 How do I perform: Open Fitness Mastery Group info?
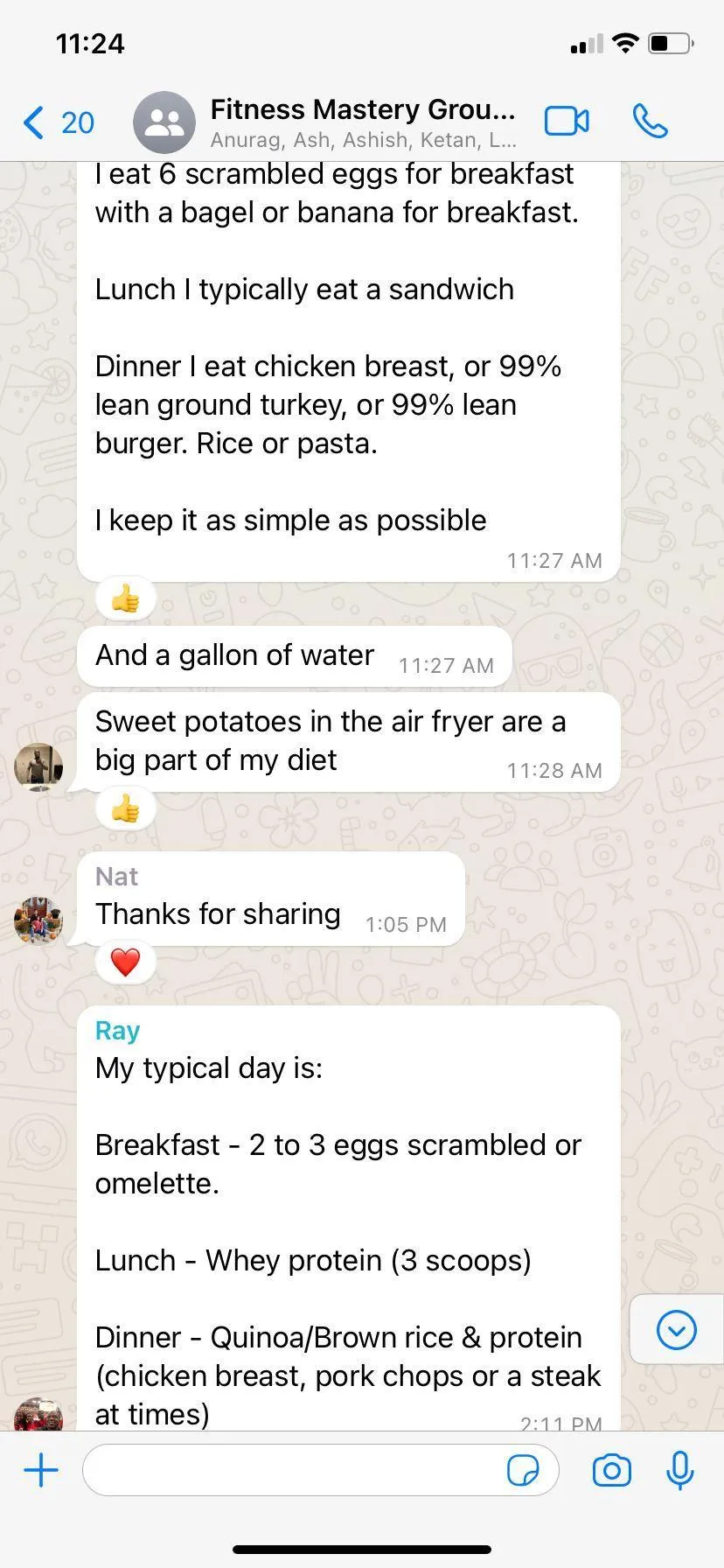tap(362, 122)
